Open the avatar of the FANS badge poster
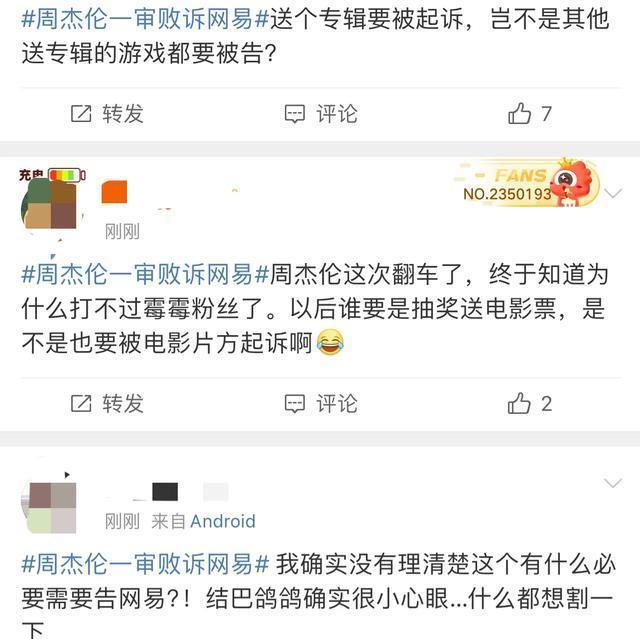Screen dimensions: 640x639 [x=50, y=203]
